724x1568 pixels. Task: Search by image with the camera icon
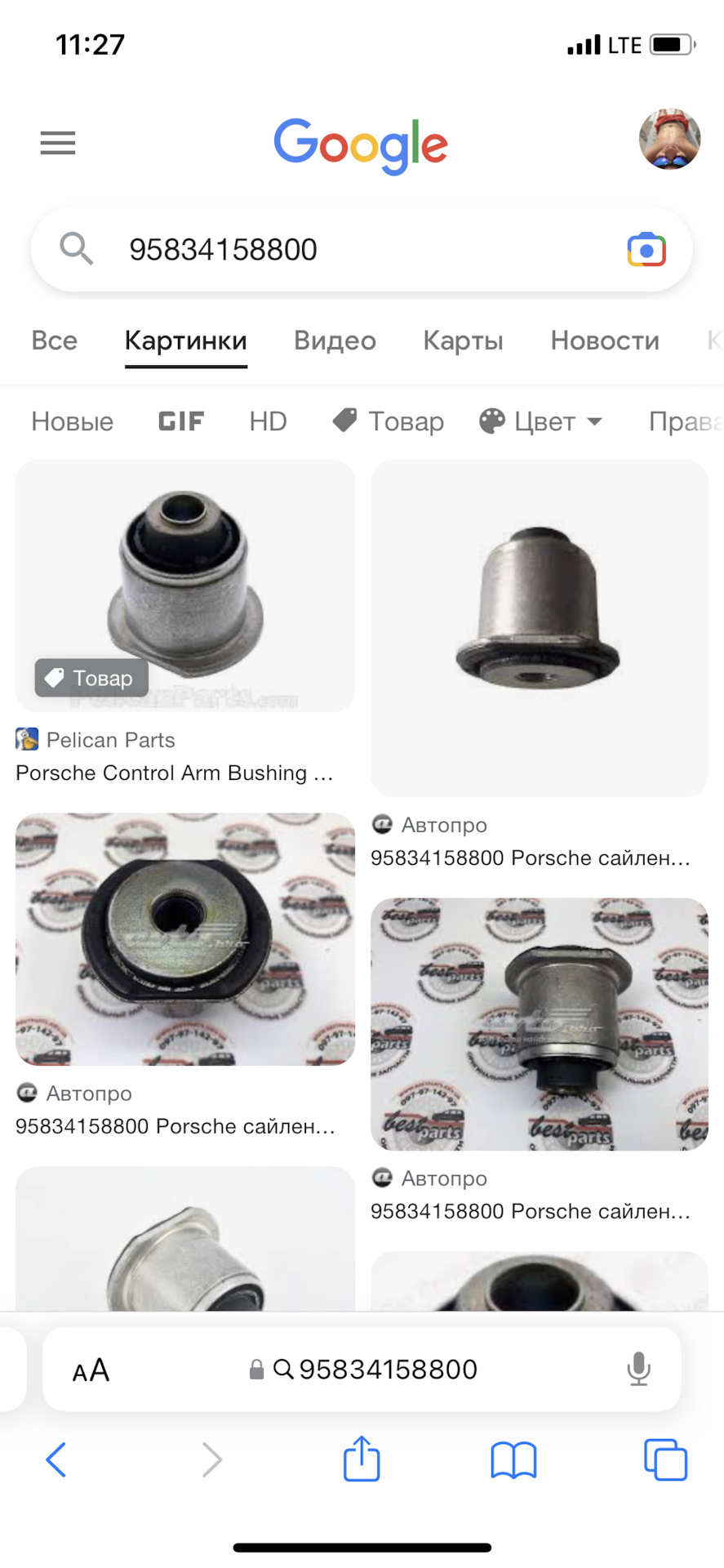pyautogui.click(x=646, y=250)
